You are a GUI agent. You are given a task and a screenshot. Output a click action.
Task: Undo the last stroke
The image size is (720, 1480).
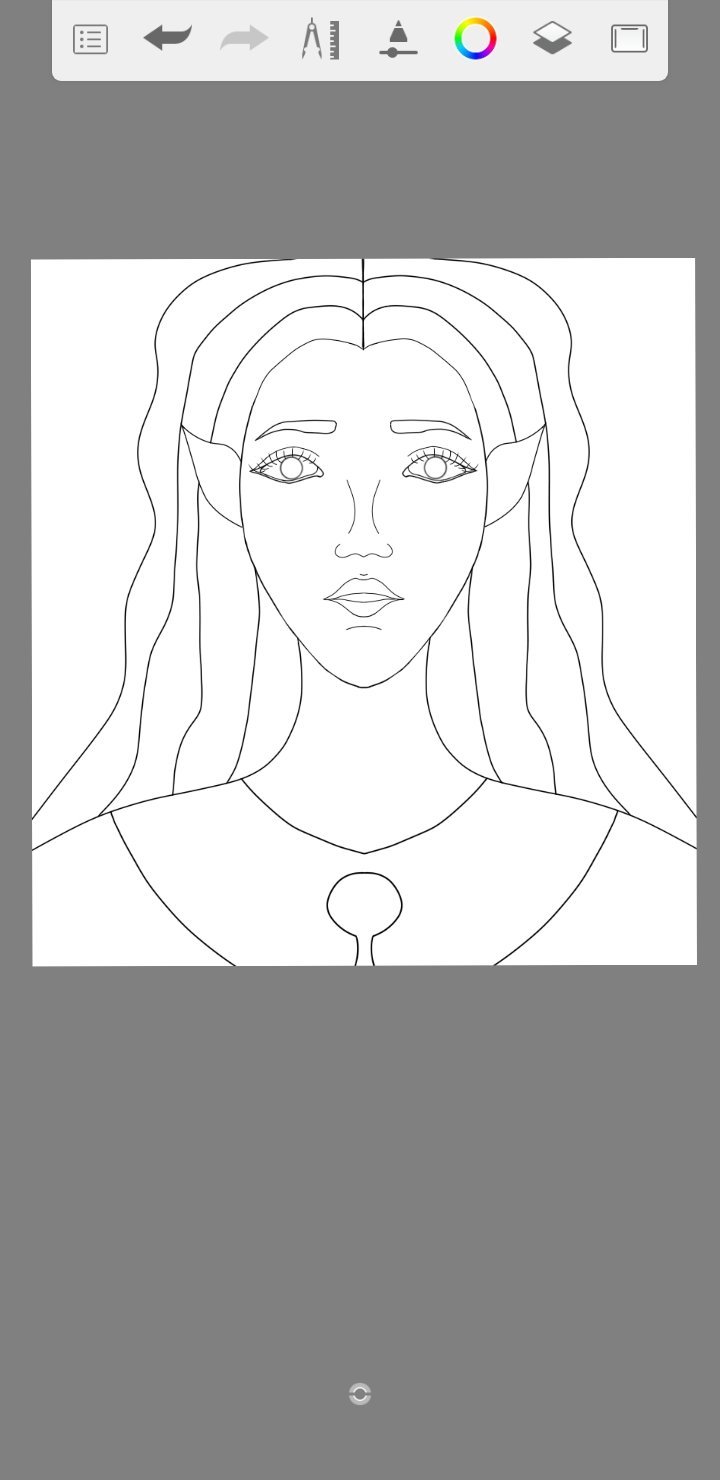coord(167,39)
